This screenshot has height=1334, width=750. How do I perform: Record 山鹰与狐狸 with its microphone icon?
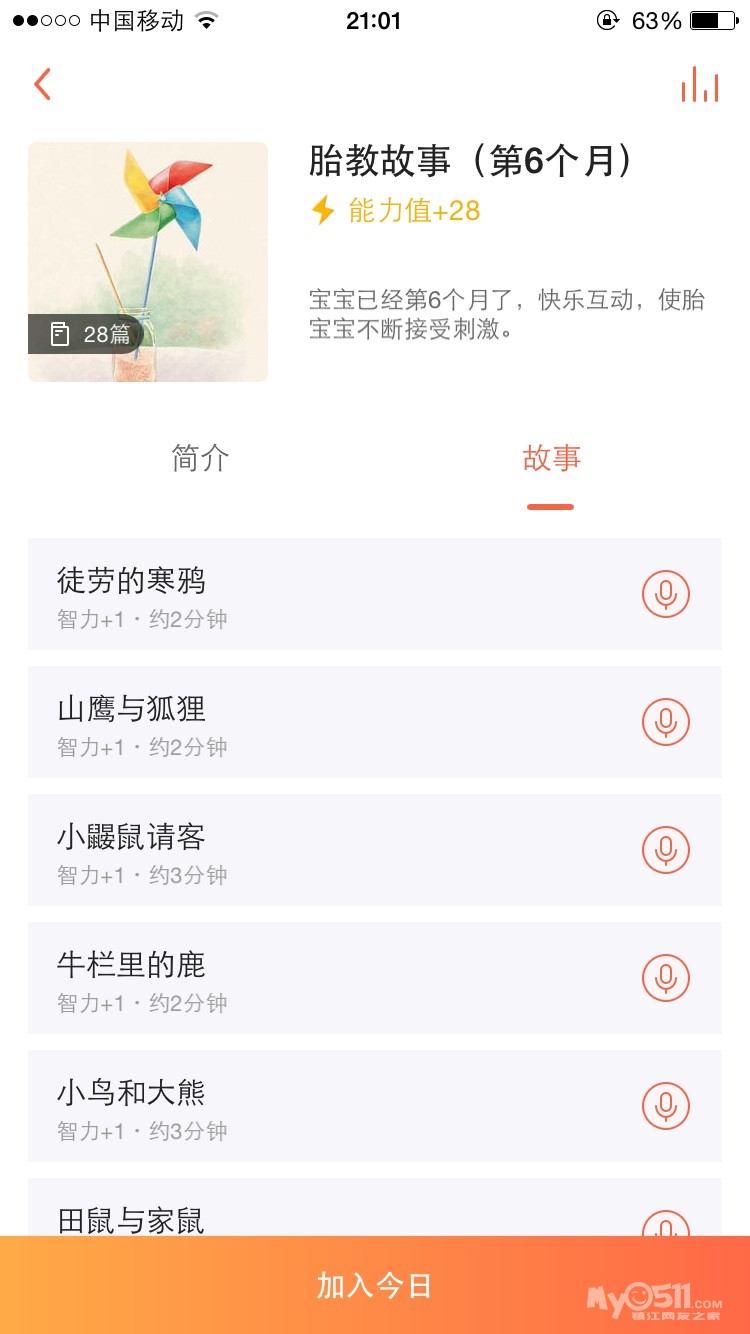[x=666, y=722]
